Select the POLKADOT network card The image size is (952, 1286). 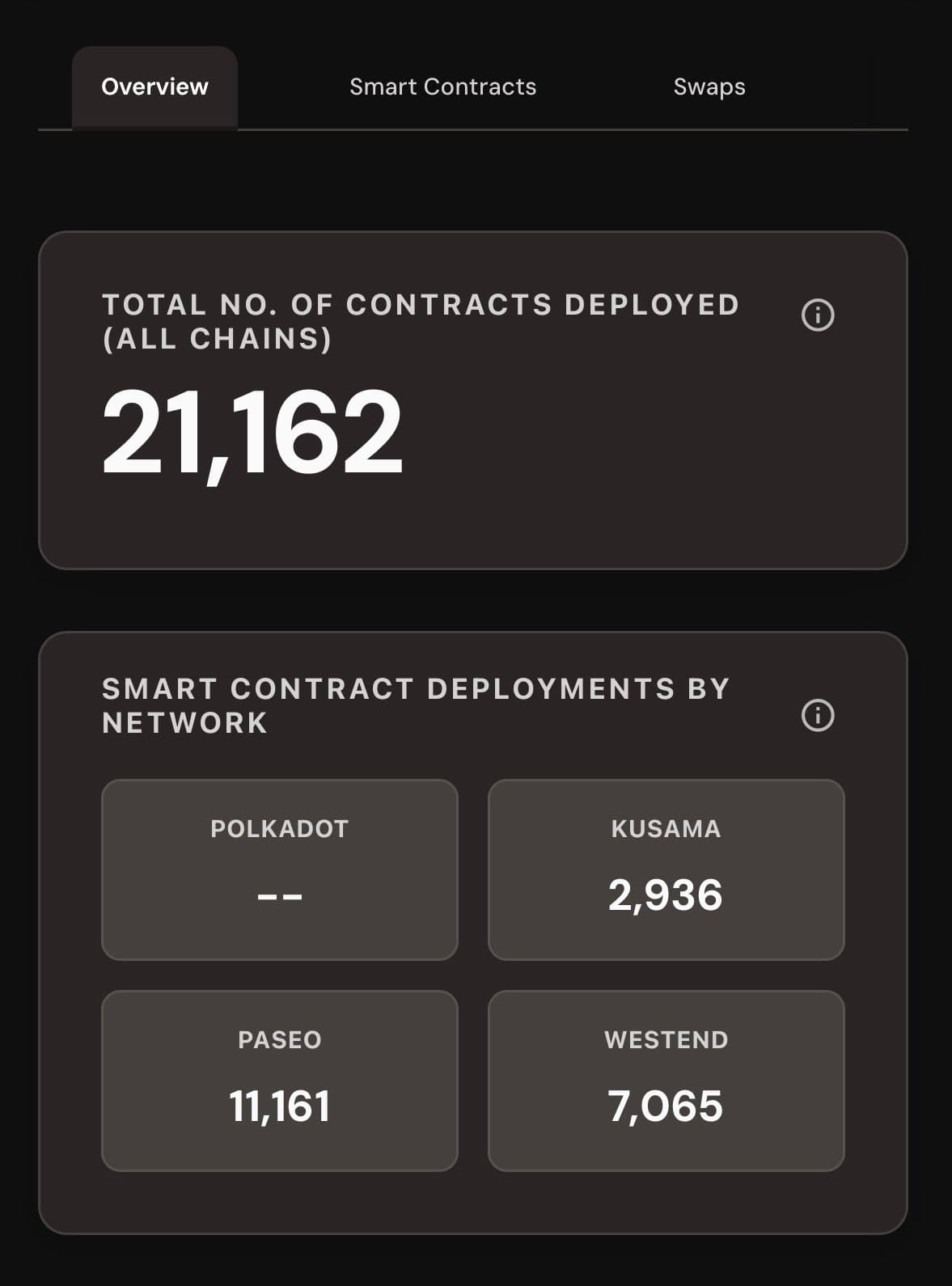279,869
